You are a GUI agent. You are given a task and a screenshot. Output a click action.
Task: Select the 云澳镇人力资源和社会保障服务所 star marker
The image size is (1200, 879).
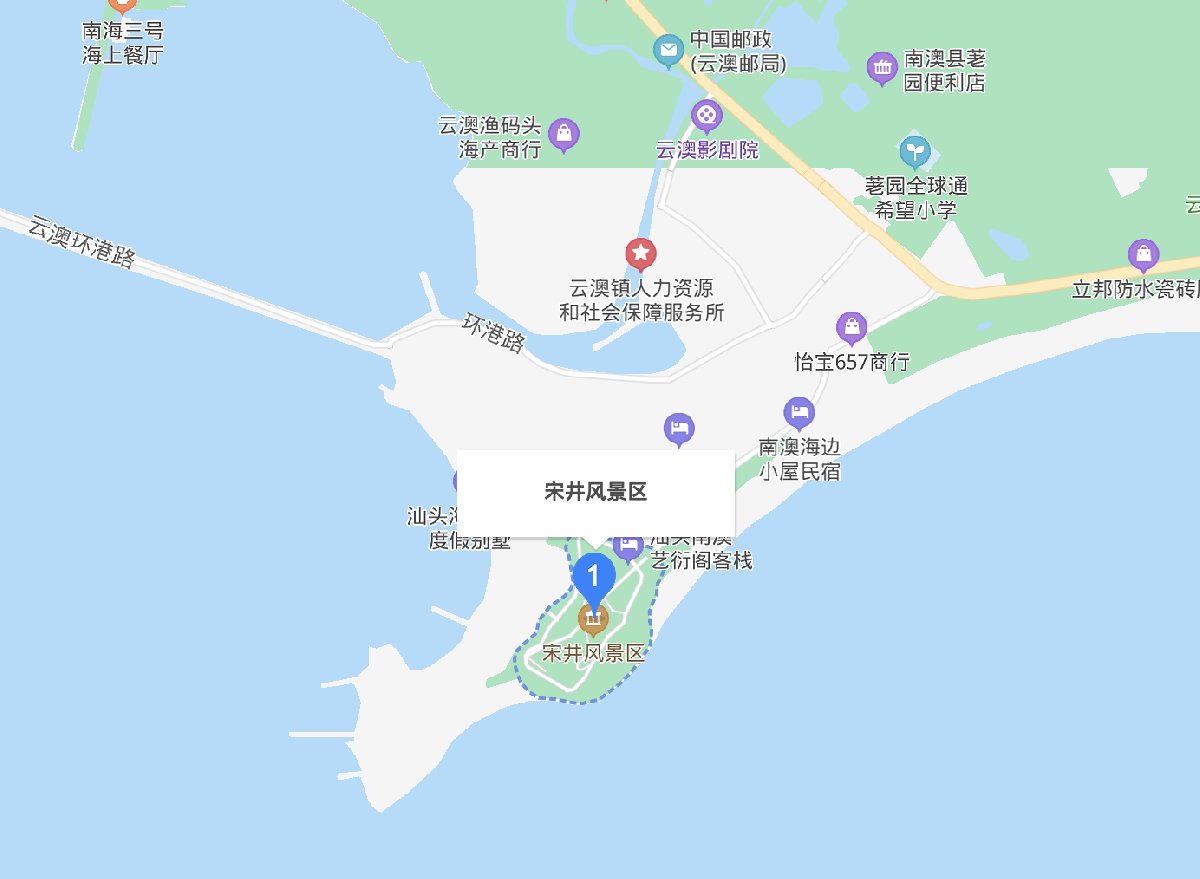[641, 252]
